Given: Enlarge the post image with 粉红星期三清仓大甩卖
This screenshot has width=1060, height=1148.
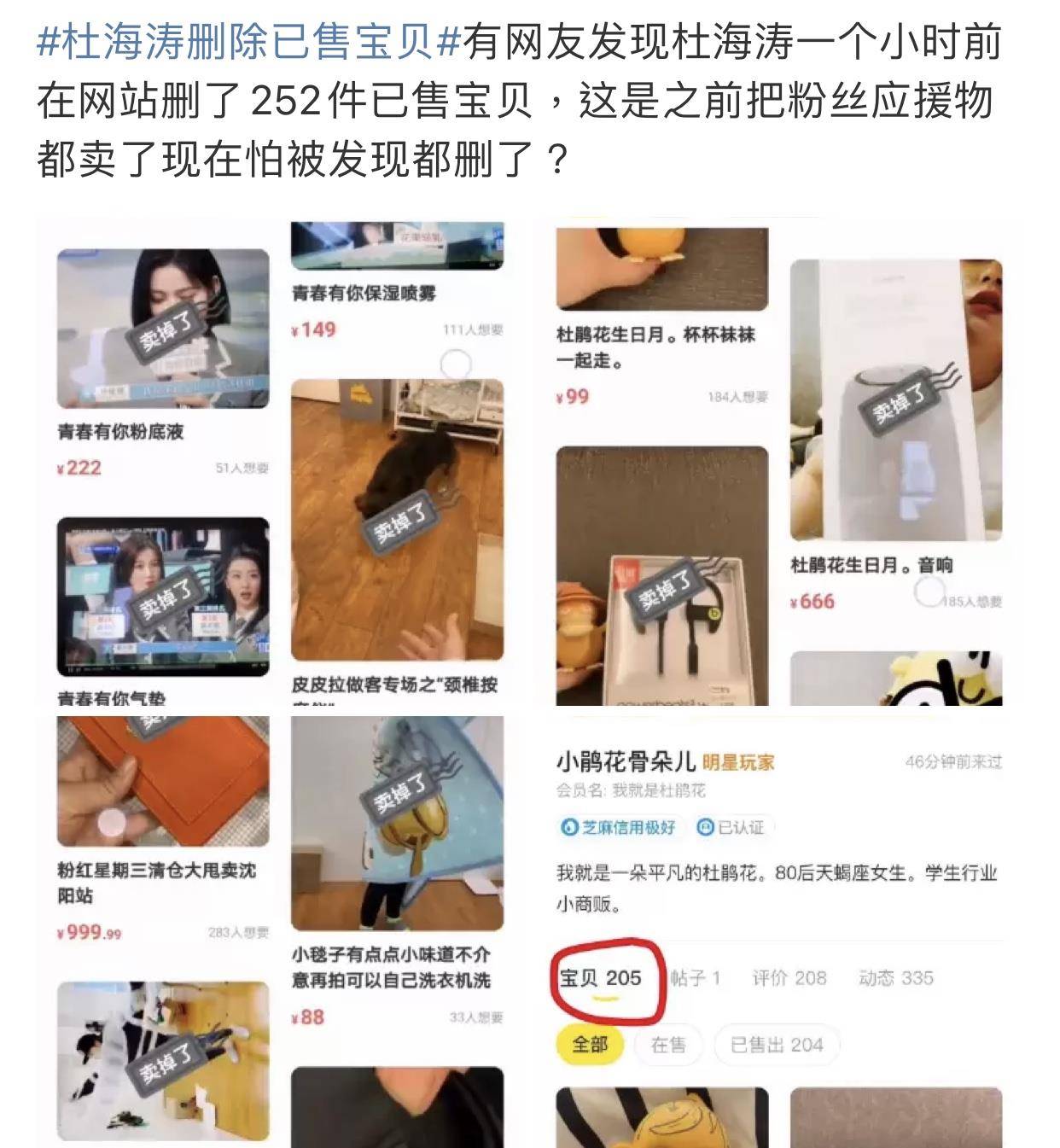Looking at the screenshot, I should [x=280, y=930].
